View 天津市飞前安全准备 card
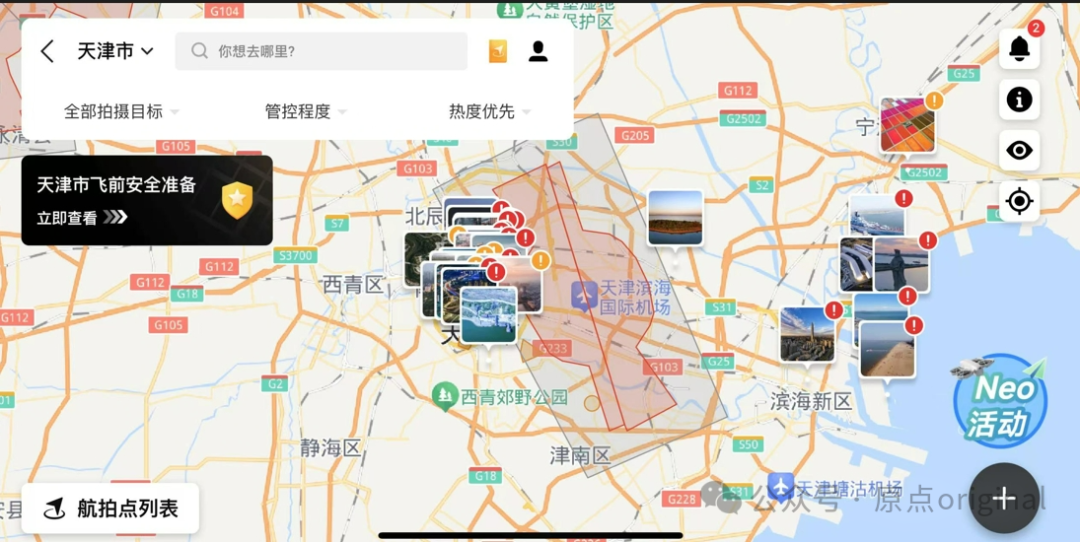1080x542 pixels. (x=147, y=200)
